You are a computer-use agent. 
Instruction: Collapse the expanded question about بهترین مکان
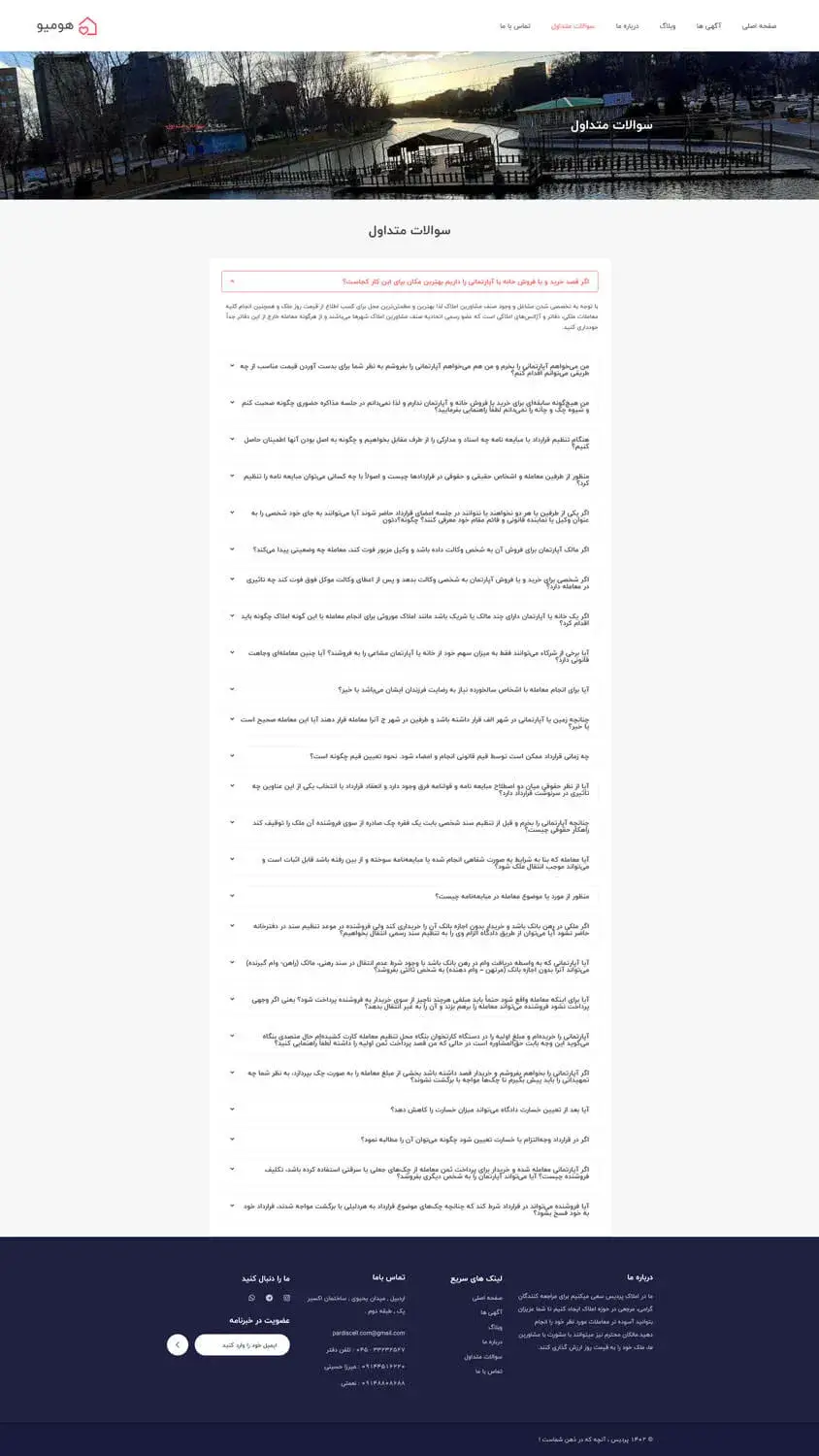coord(409,281)
